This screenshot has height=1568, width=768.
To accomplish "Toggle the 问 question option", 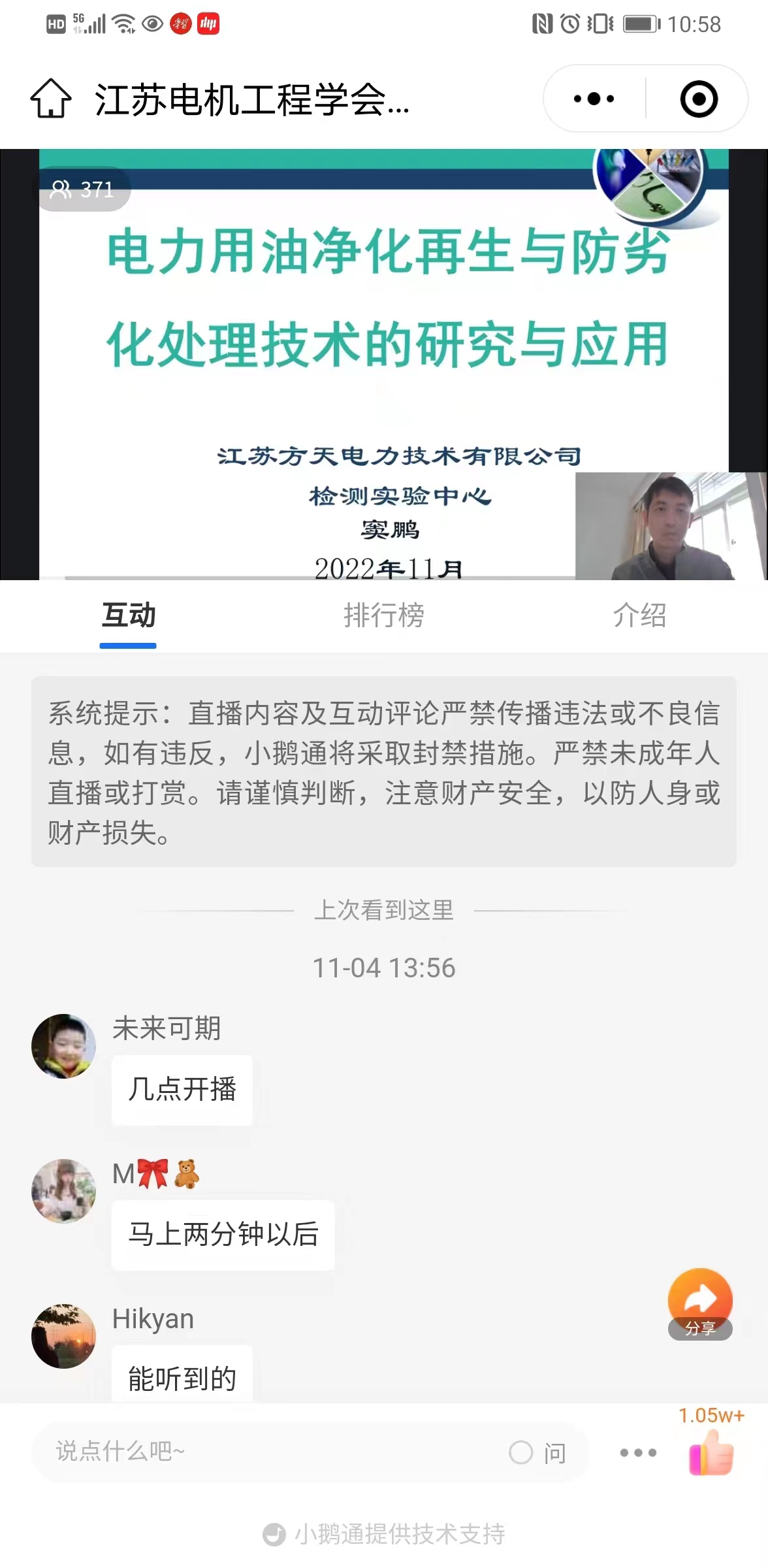I will (537, 1452).
